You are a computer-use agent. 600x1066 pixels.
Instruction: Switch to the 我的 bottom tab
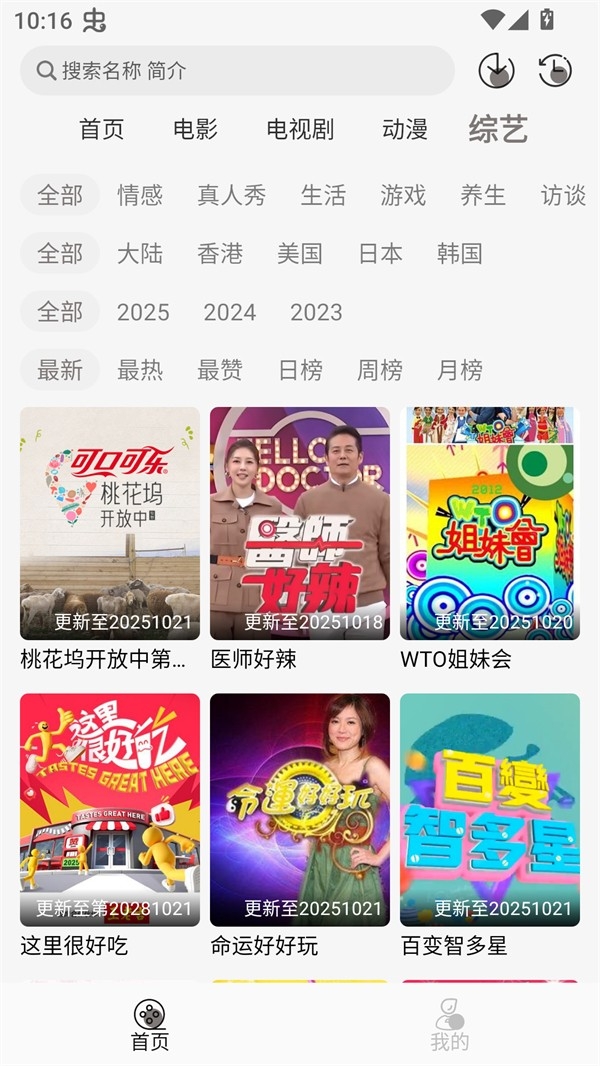[450, 1025]
